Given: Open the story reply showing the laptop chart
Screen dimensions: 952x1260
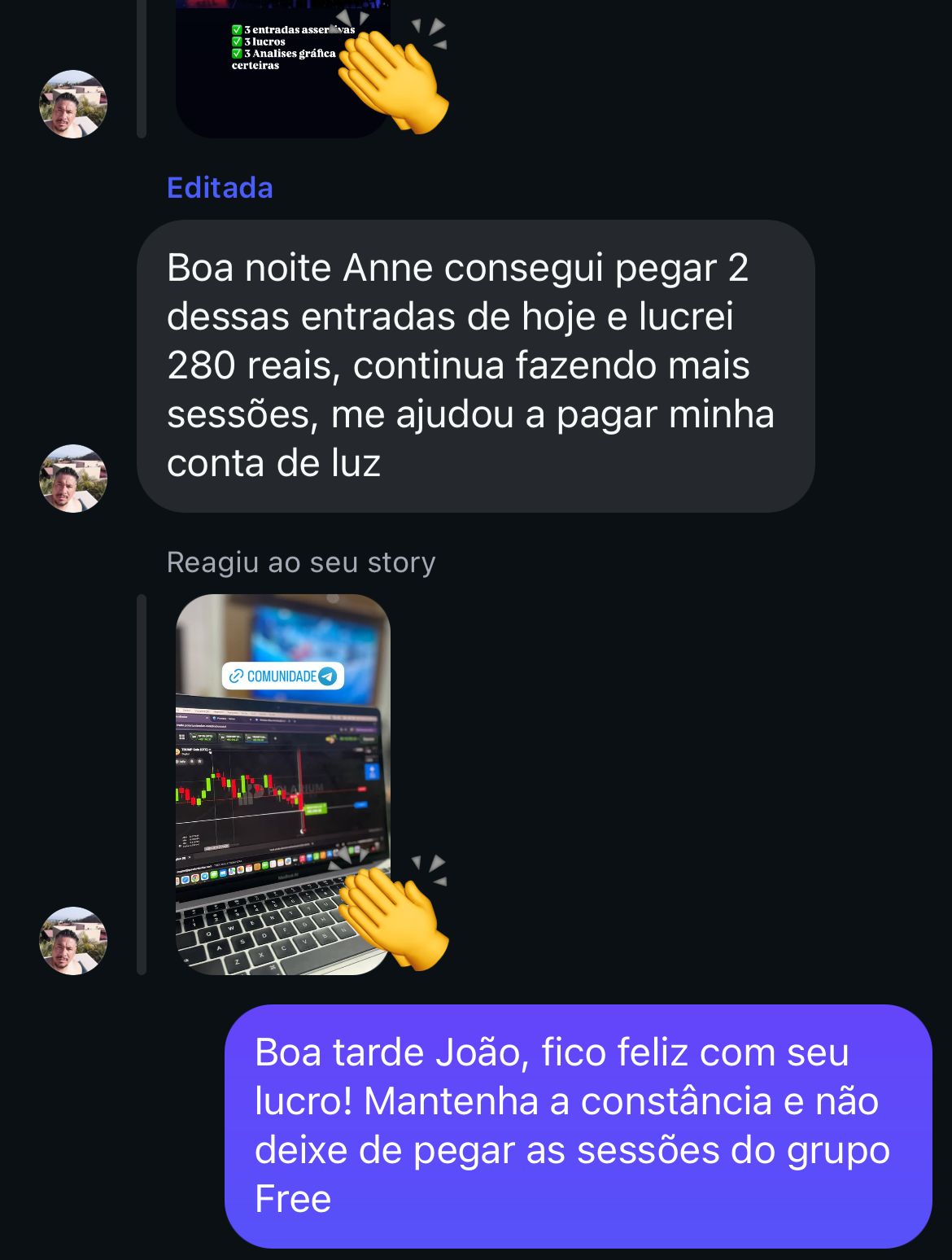Looking at the screenshot, I should point(282,783).
